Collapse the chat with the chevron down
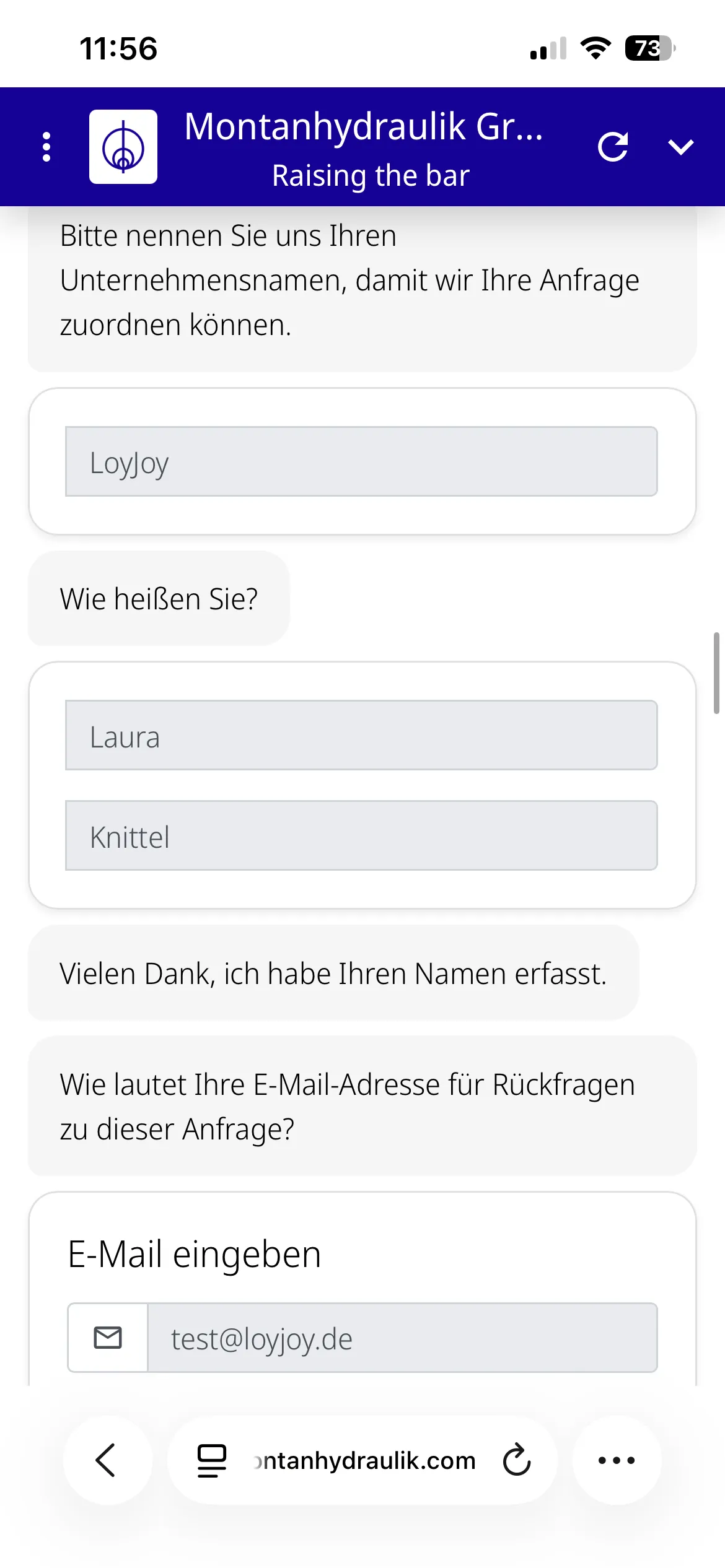Screen dimensions: 725x1568 681,147
